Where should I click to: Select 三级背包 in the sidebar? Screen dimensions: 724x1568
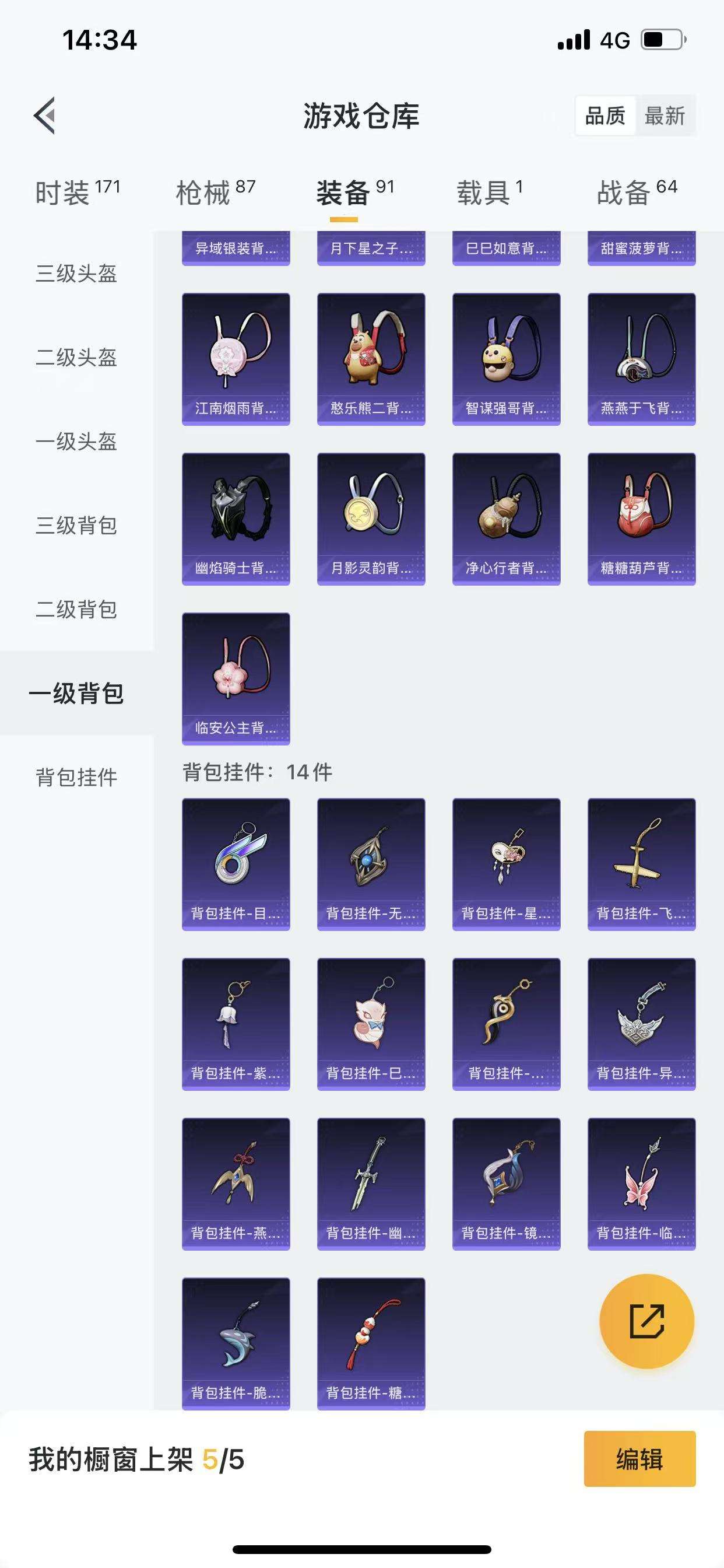pyautogui.click(x=76, y=526)
